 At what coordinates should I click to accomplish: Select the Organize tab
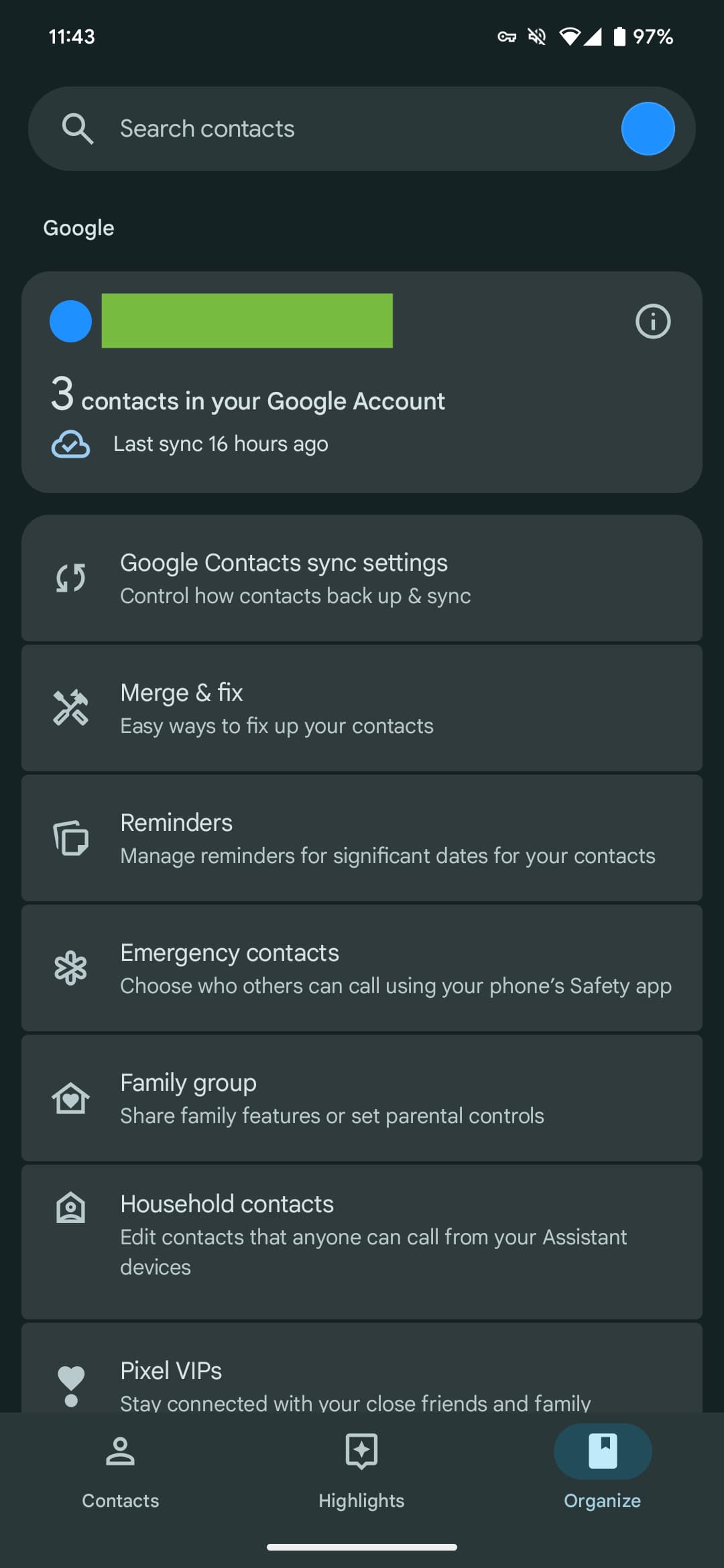[x=603, y=1471]
